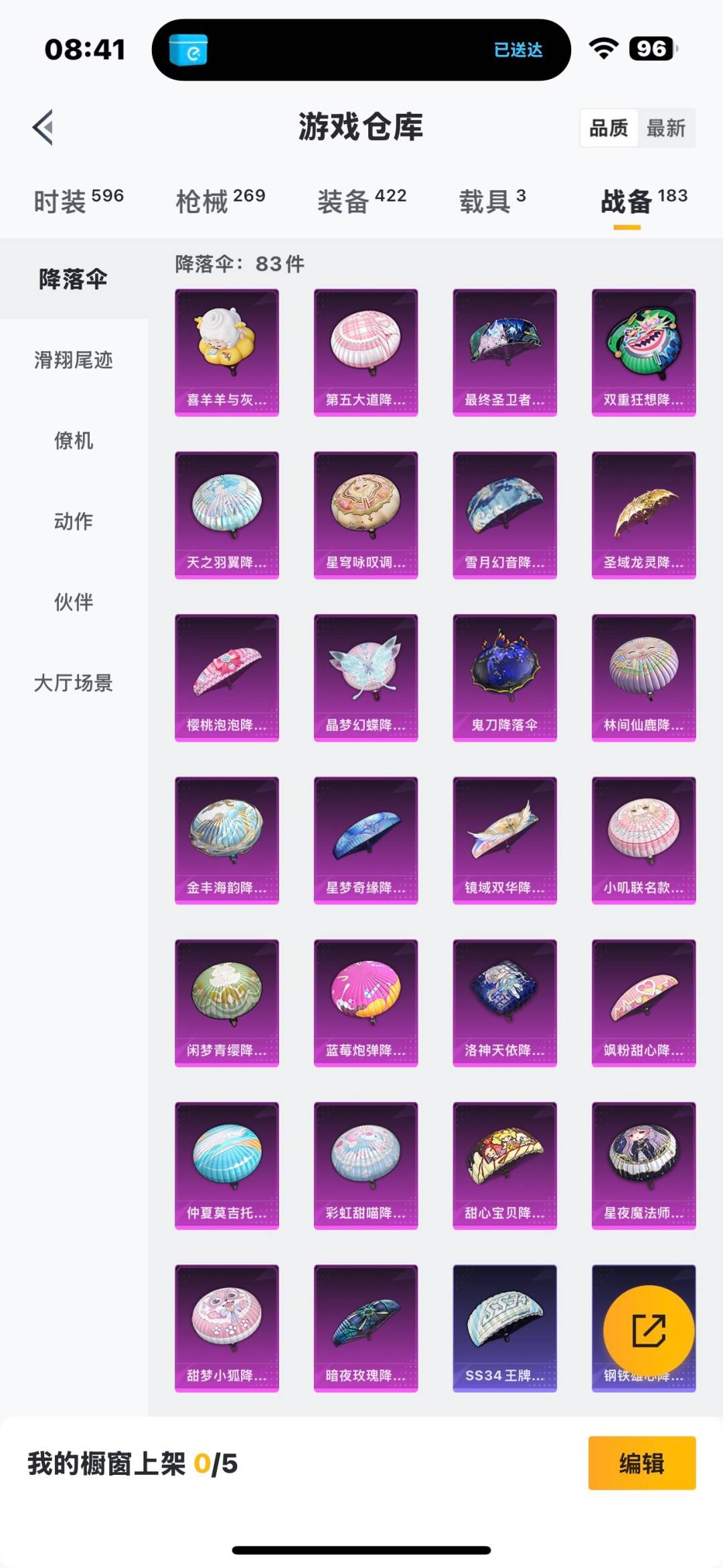Switch sorting to 品质
Image resolution: width=723 pixels, height=1568 pixels.
607,127
